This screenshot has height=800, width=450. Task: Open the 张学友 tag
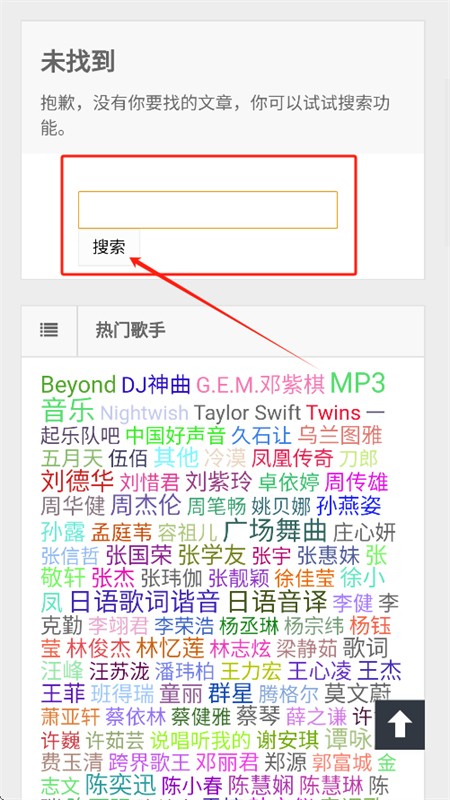coord(212,555)
